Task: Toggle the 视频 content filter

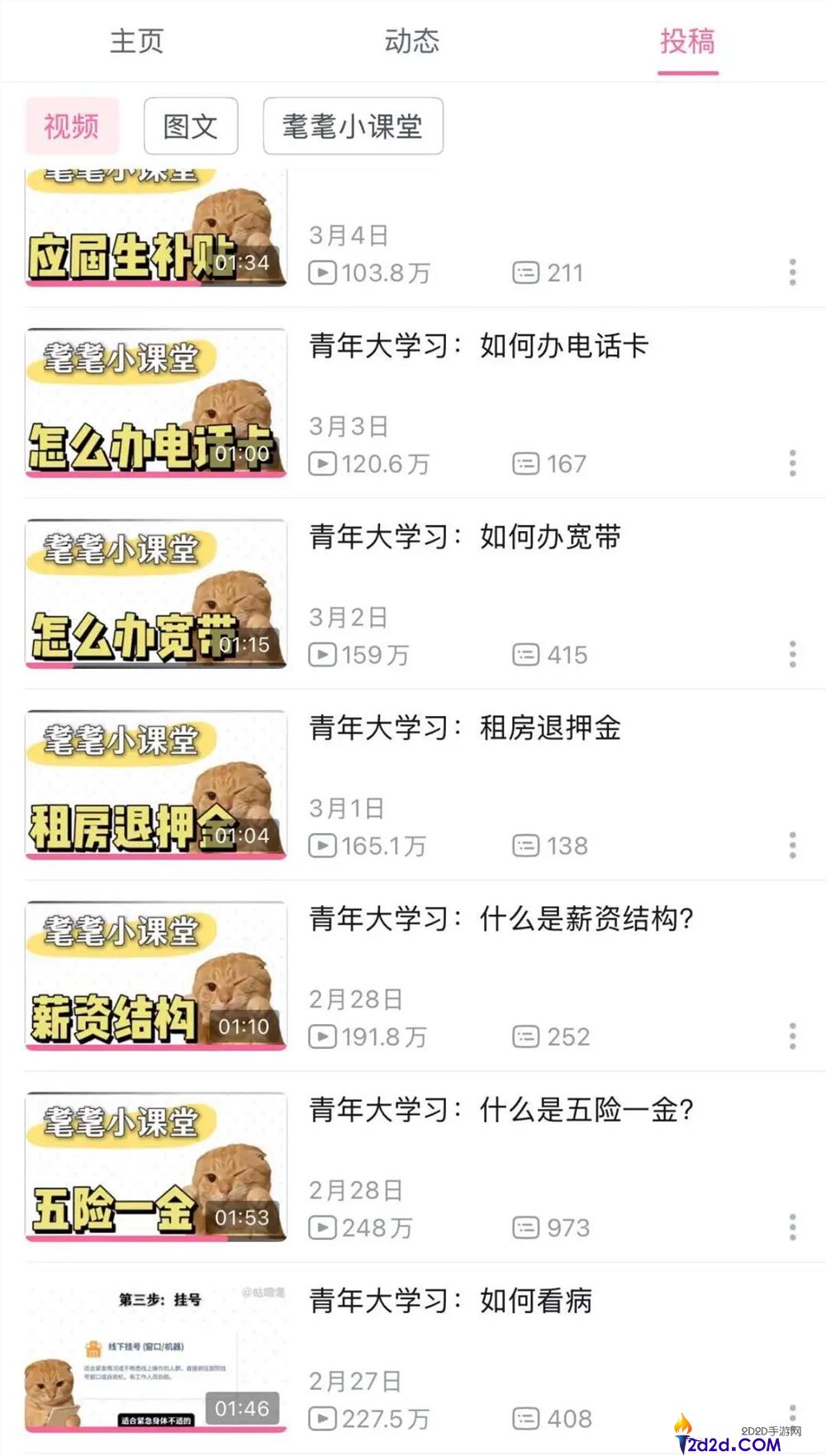Action: pos(71,126)
